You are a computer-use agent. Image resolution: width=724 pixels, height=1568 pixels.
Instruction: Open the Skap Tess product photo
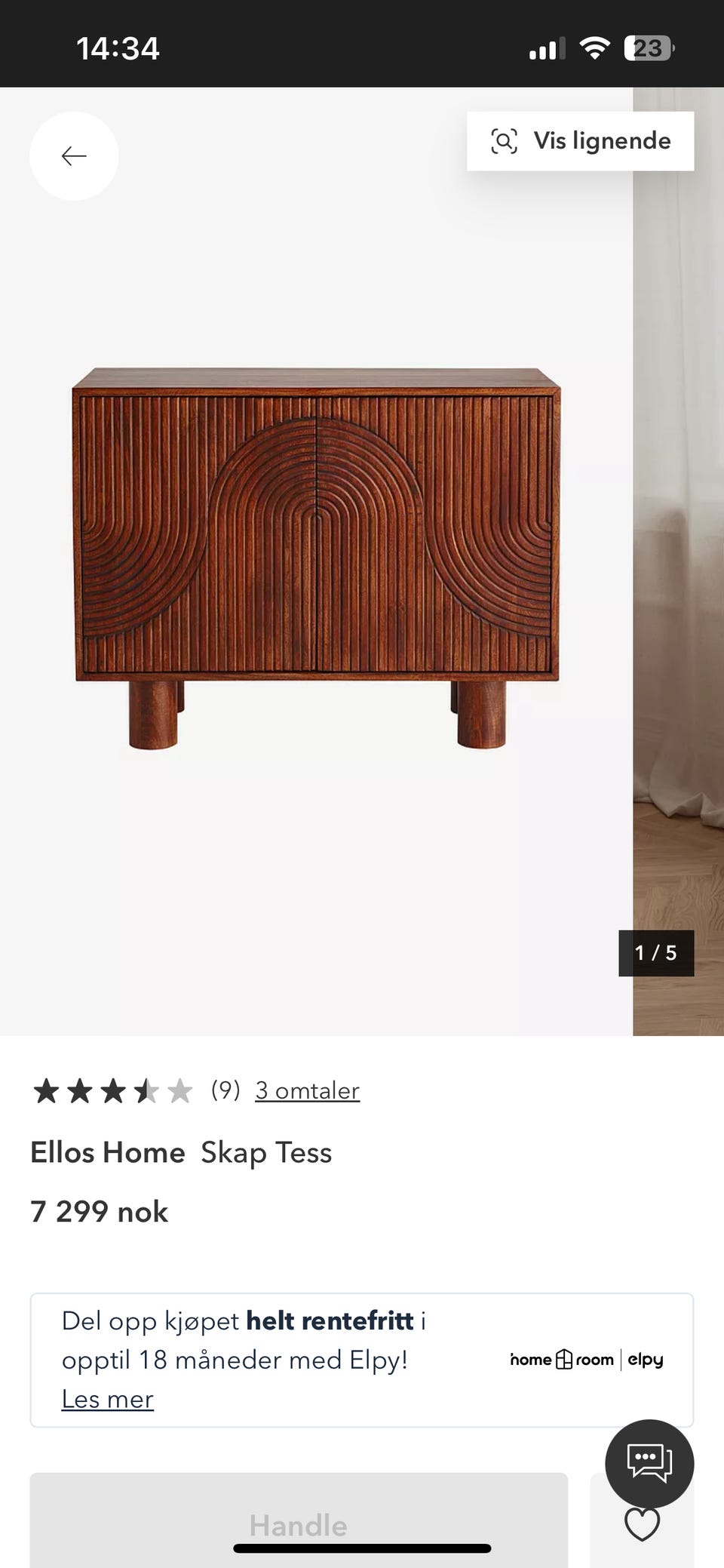pos(316,558)
